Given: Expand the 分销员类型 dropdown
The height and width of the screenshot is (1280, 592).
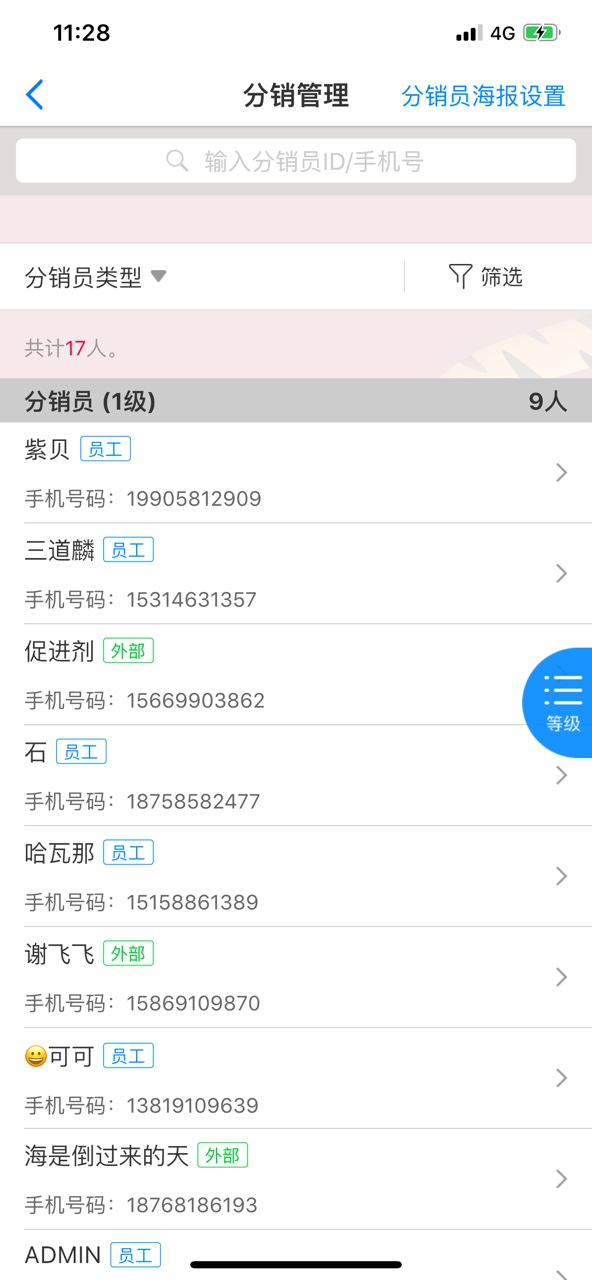Looking at the screenshot, I should coord(95,277).
